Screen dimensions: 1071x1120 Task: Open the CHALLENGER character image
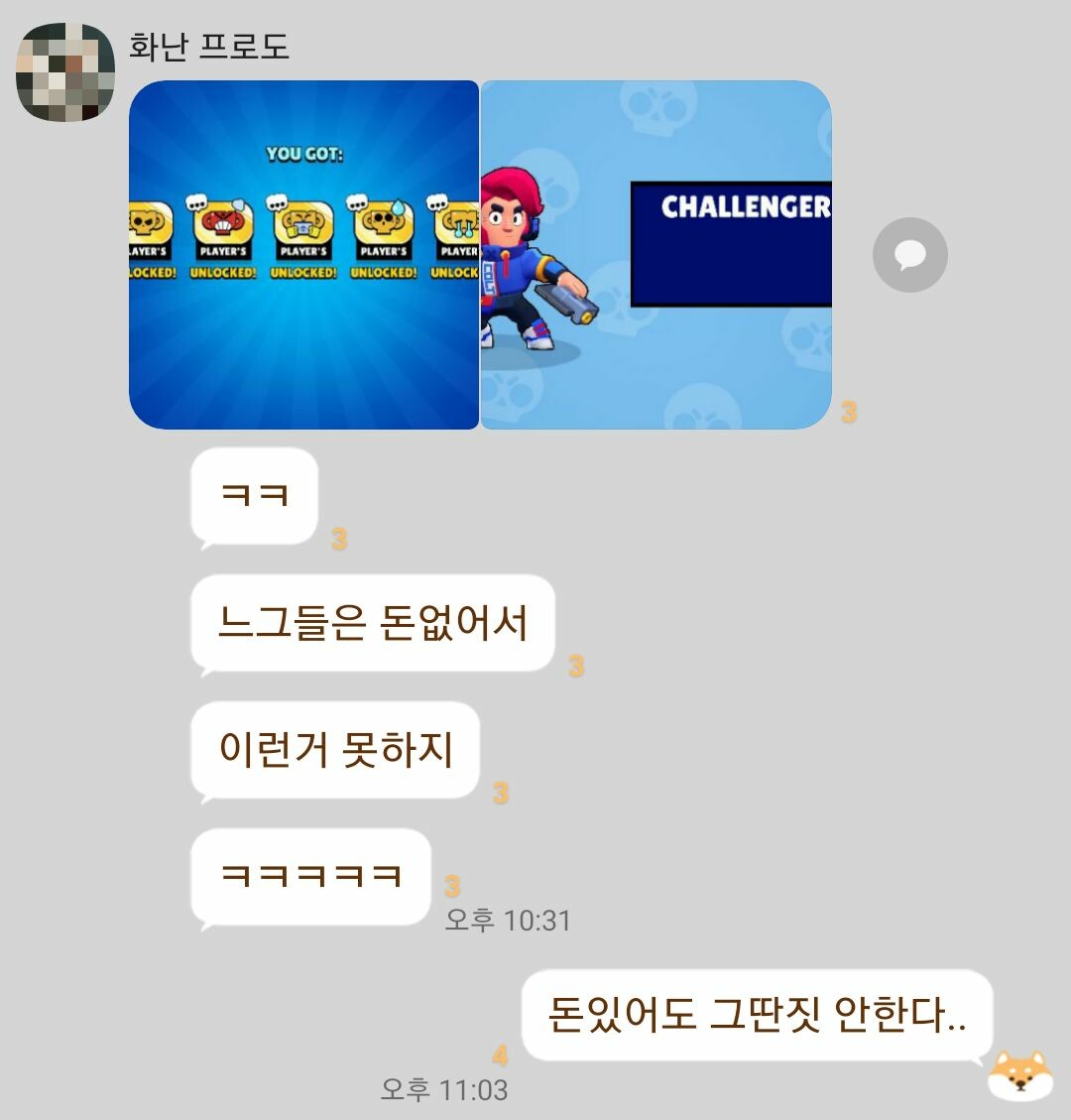click(655, 255)
